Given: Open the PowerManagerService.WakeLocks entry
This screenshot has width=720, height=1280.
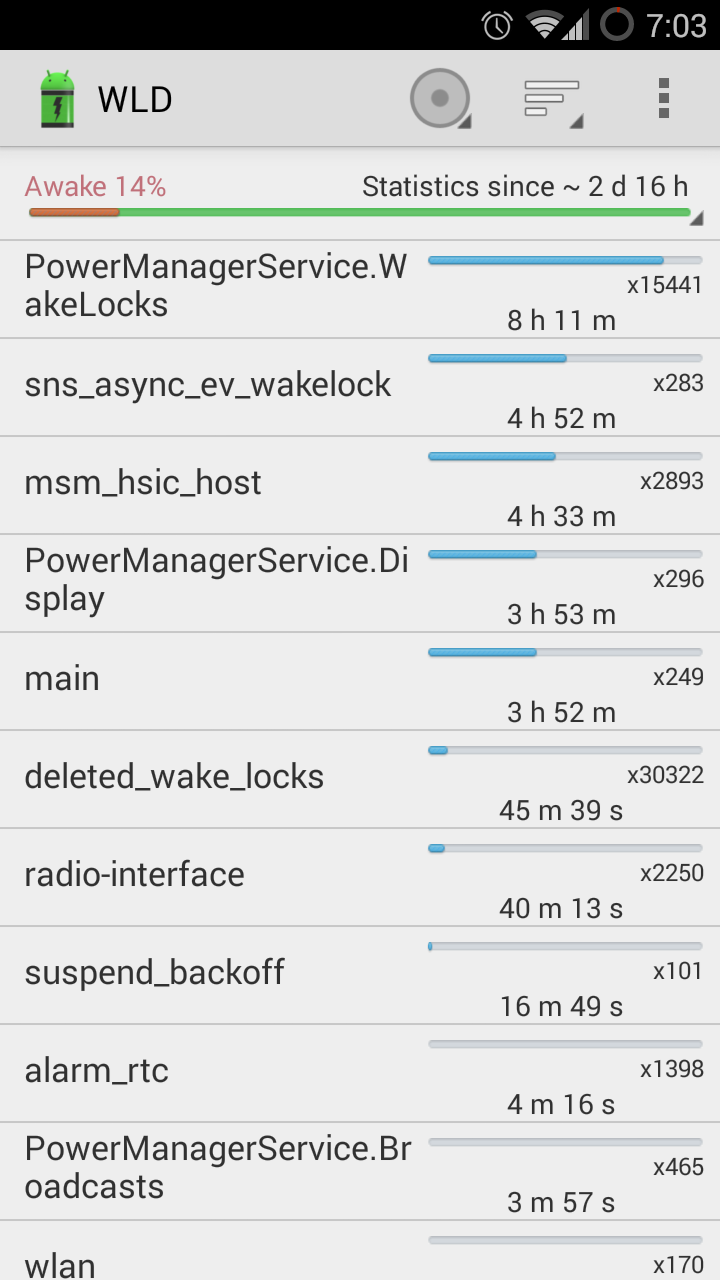Looking at the screenshot, I should (x=360, y=290).
